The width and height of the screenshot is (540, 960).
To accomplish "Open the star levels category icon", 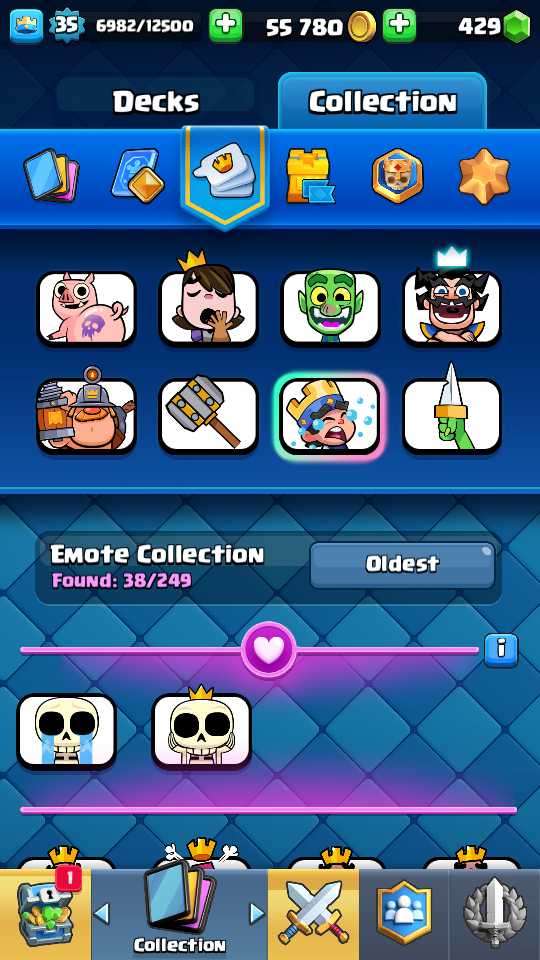I will tap(484, 175).
